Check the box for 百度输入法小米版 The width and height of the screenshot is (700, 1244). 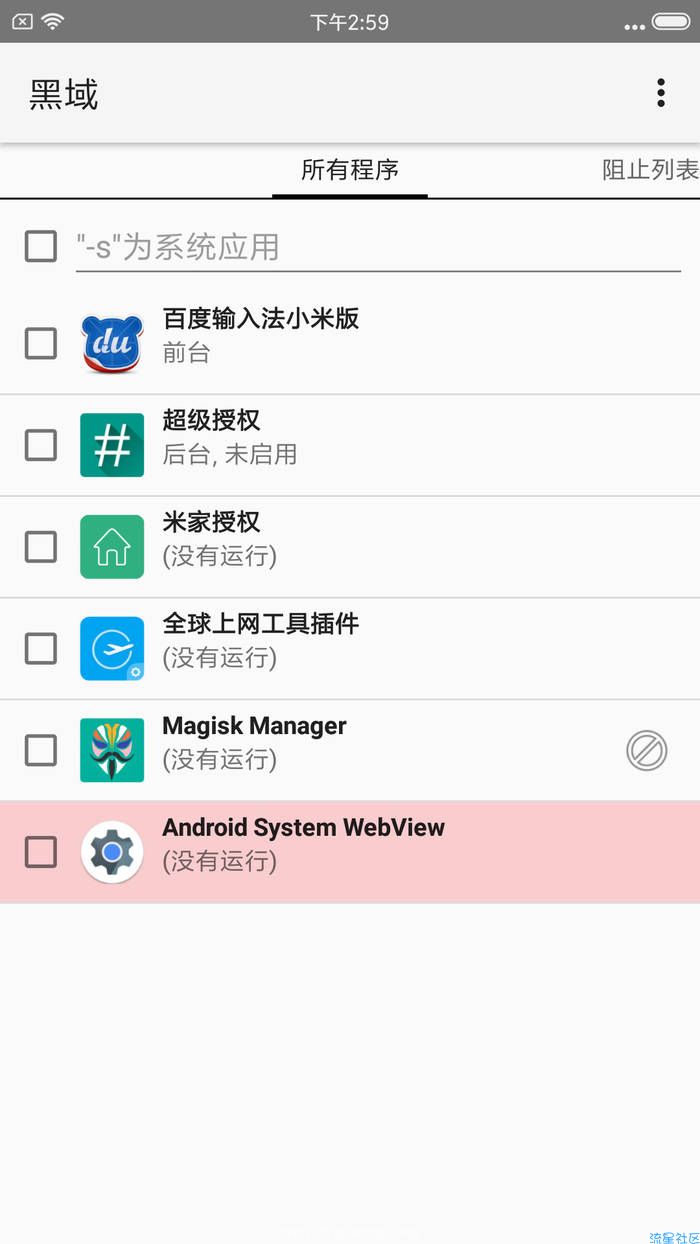41,343
